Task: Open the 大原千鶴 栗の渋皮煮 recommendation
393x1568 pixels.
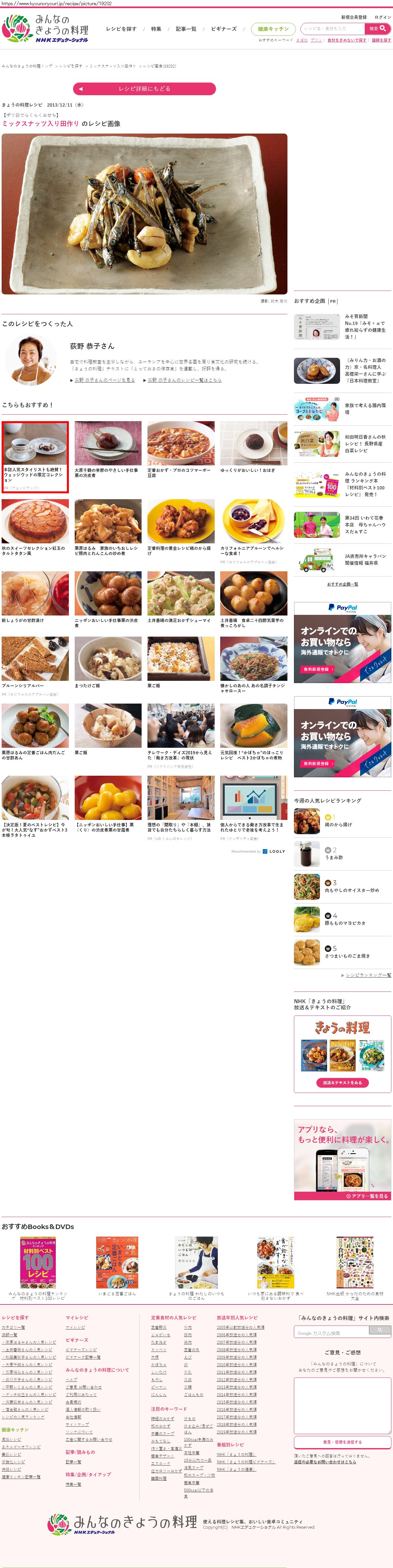Action: [108, 450]
